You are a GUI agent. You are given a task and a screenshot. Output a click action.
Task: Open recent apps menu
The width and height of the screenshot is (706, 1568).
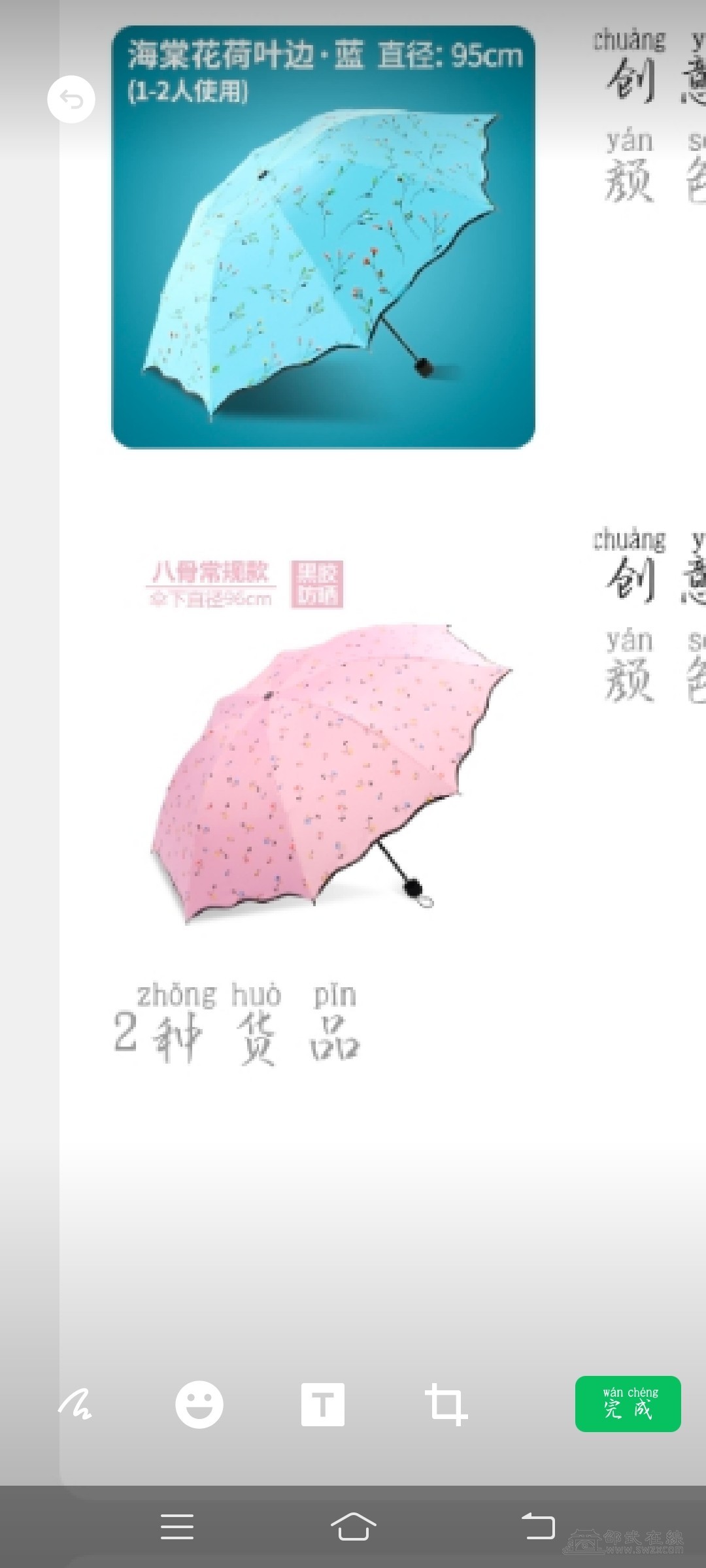tap(177, 1527)
